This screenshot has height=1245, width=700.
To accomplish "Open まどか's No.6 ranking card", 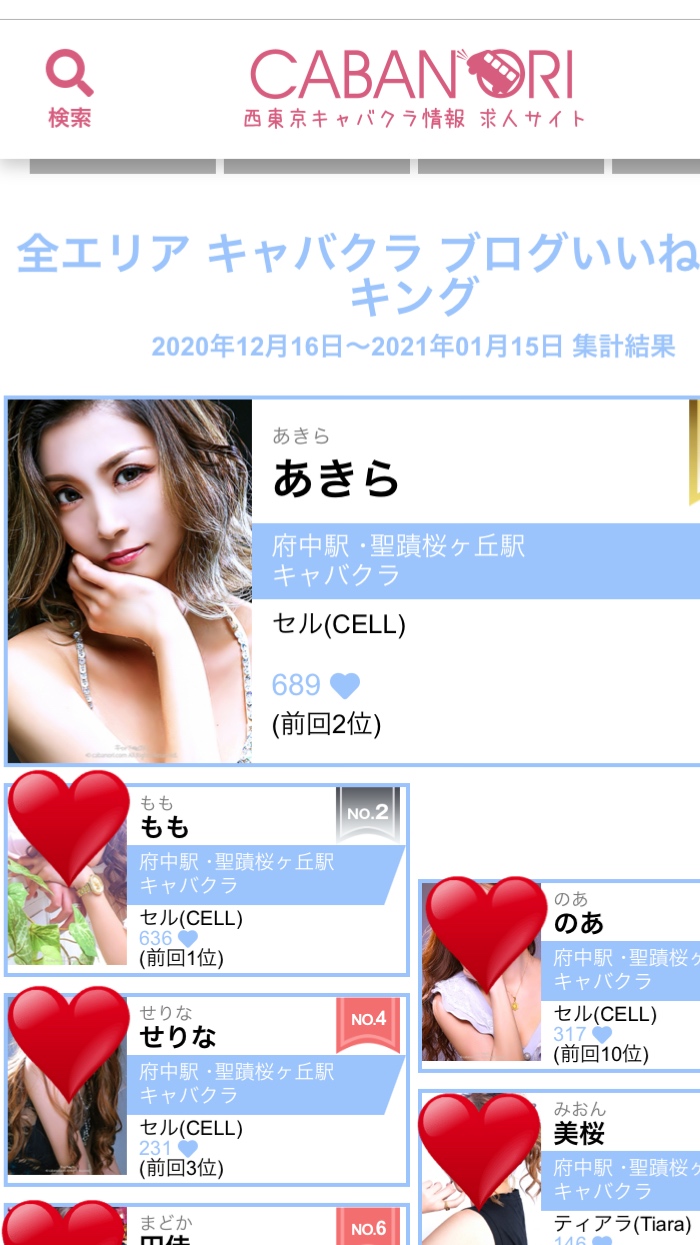I will click(x=207, y=1228).
